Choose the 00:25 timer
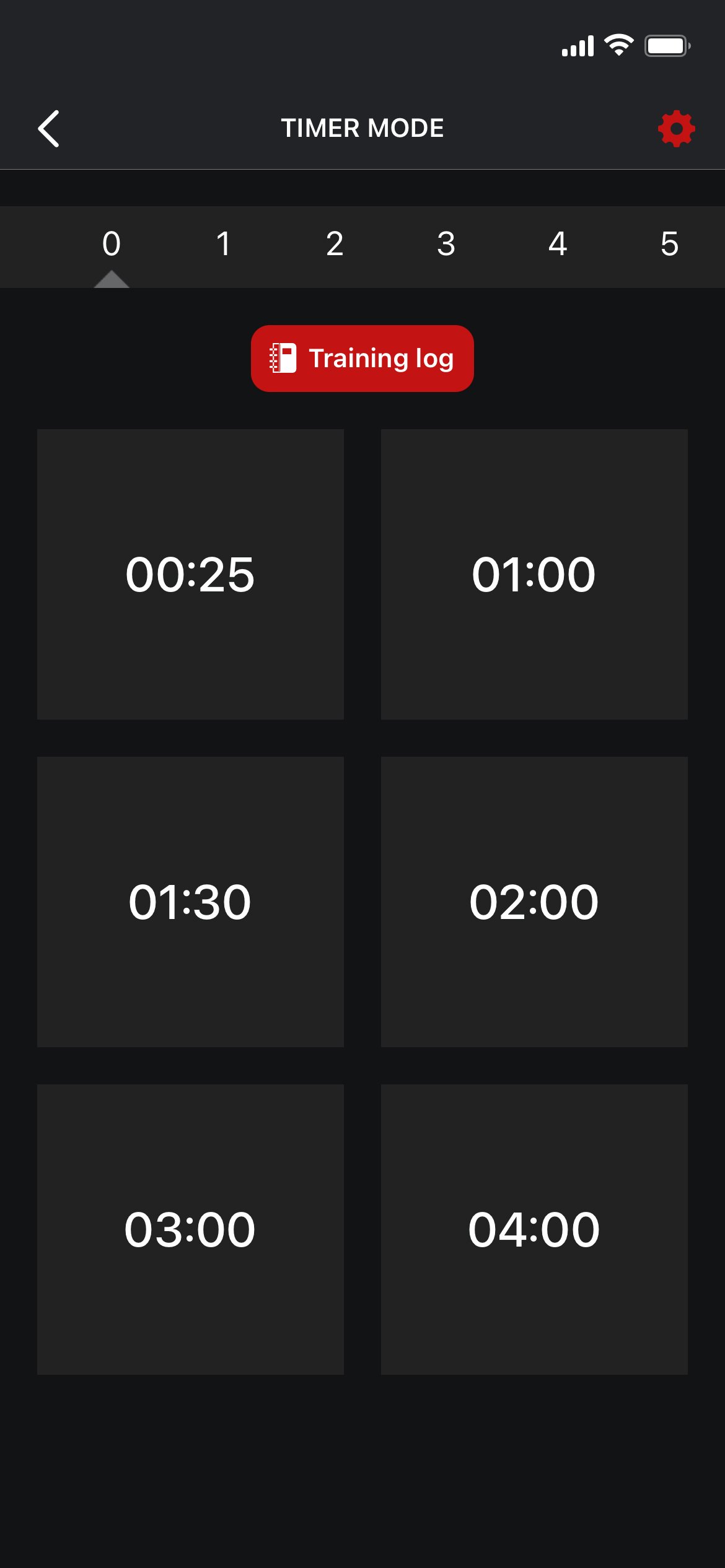 [190, 574]
